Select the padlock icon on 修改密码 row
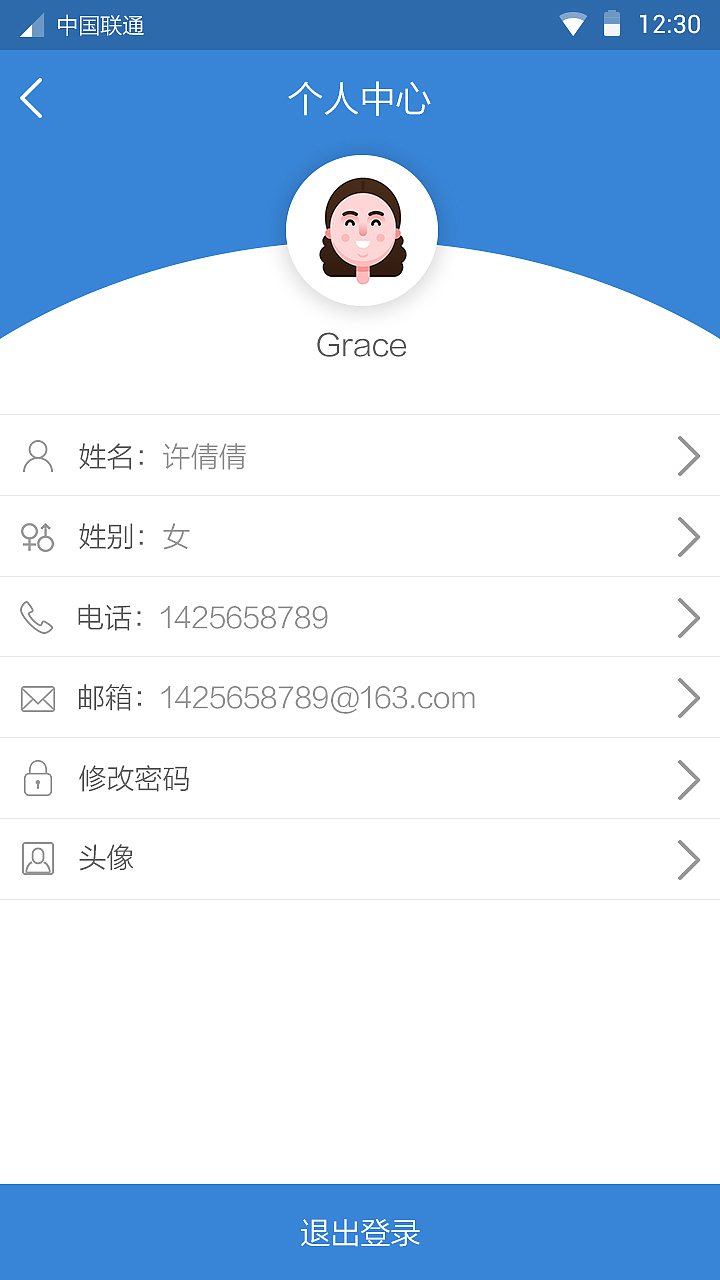This screenshot has width=720, height=1280. coord(38,779)
